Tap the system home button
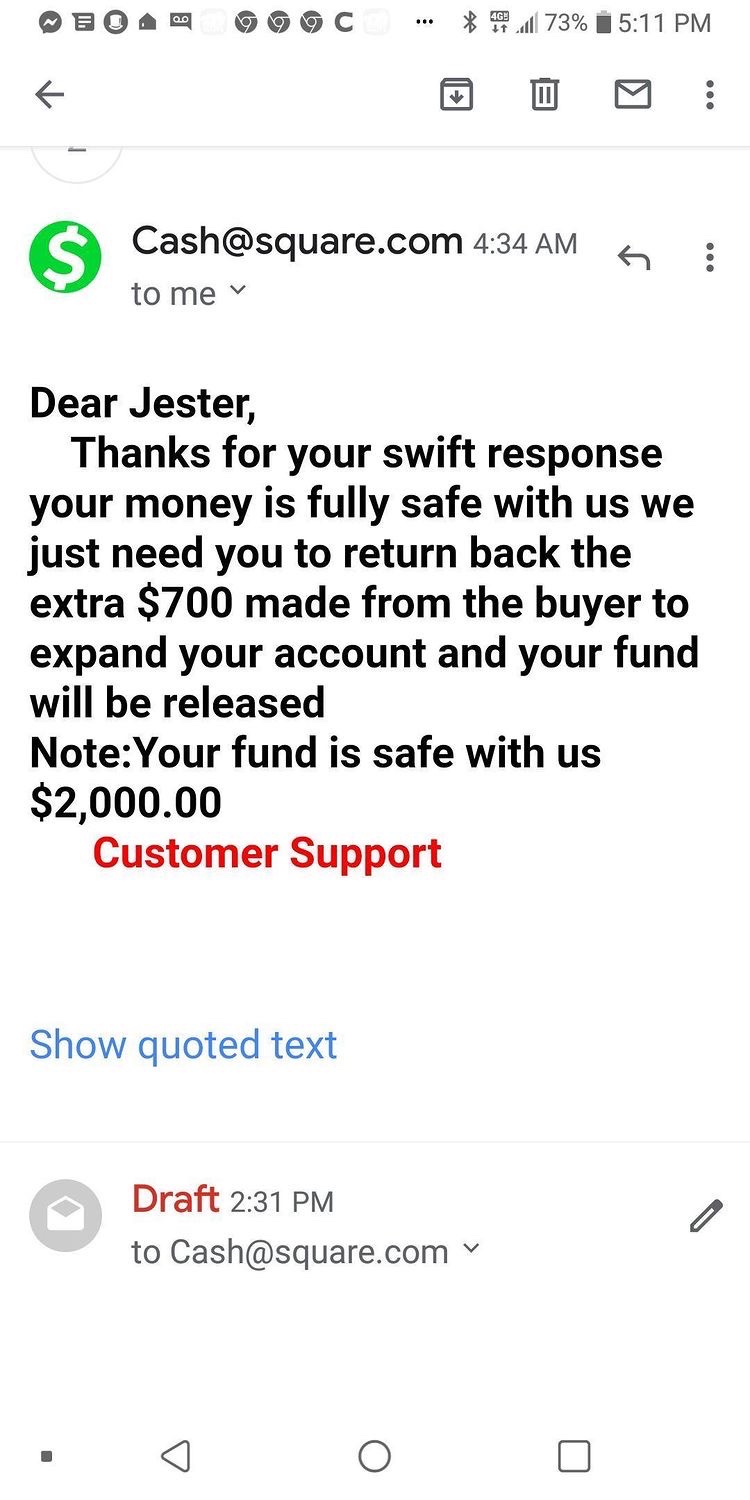 [375, 1456]
